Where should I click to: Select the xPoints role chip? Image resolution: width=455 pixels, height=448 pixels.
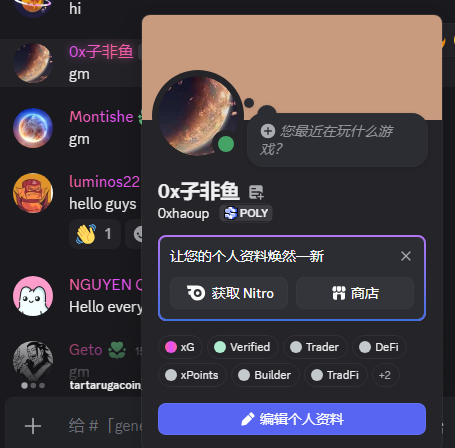[192, 375]
